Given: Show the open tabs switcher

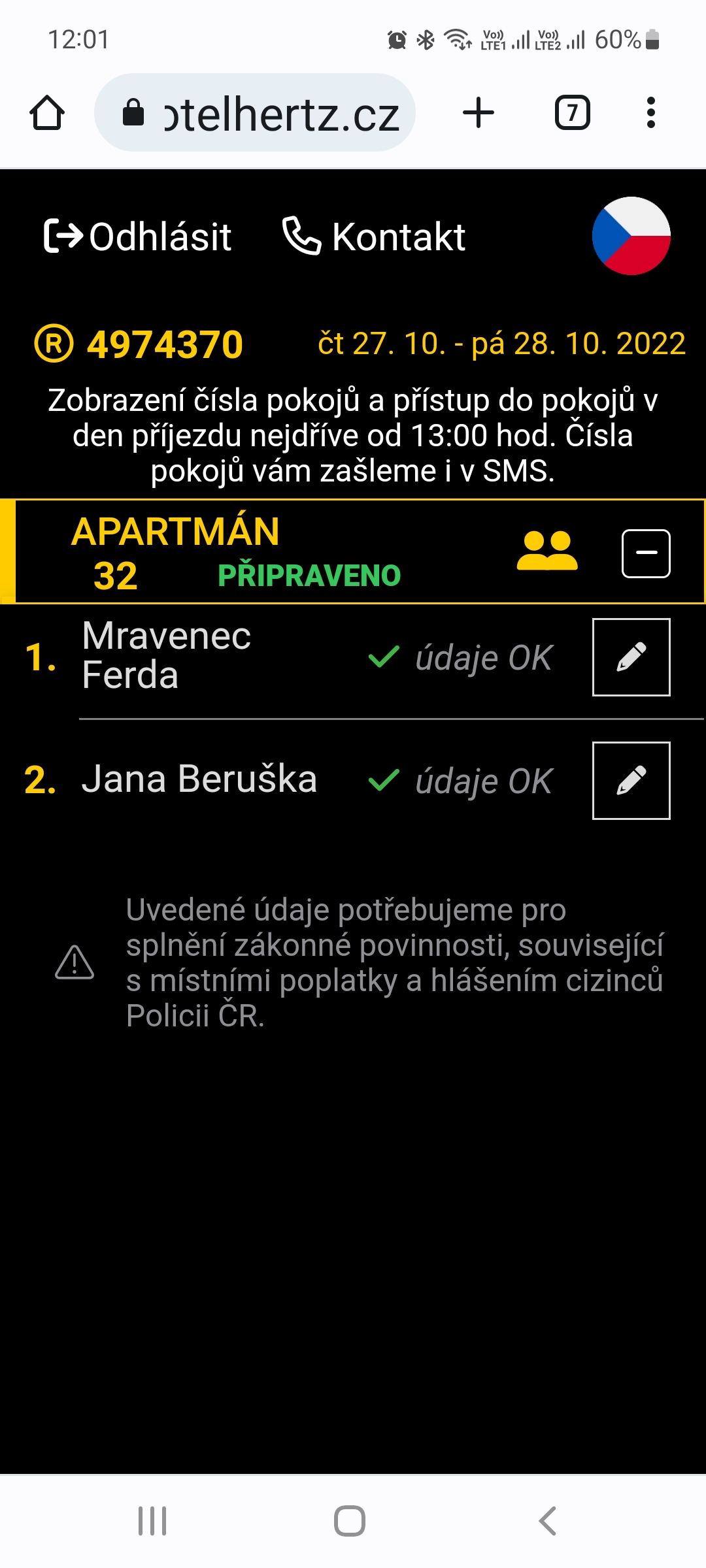Looking at the screenshot, I should (573, 113).
